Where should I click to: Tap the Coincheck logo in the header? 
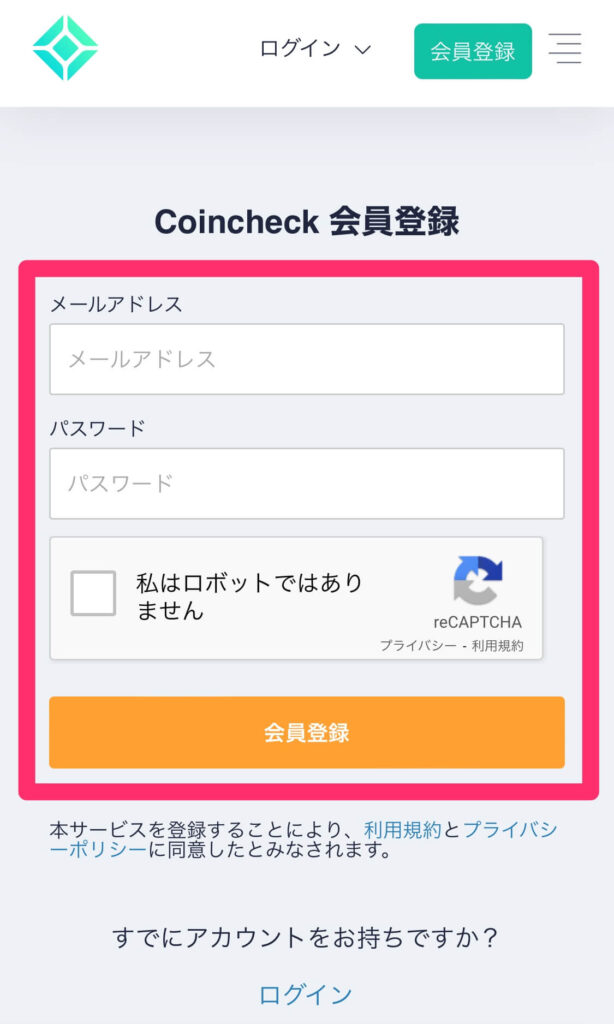click(65, 48)
